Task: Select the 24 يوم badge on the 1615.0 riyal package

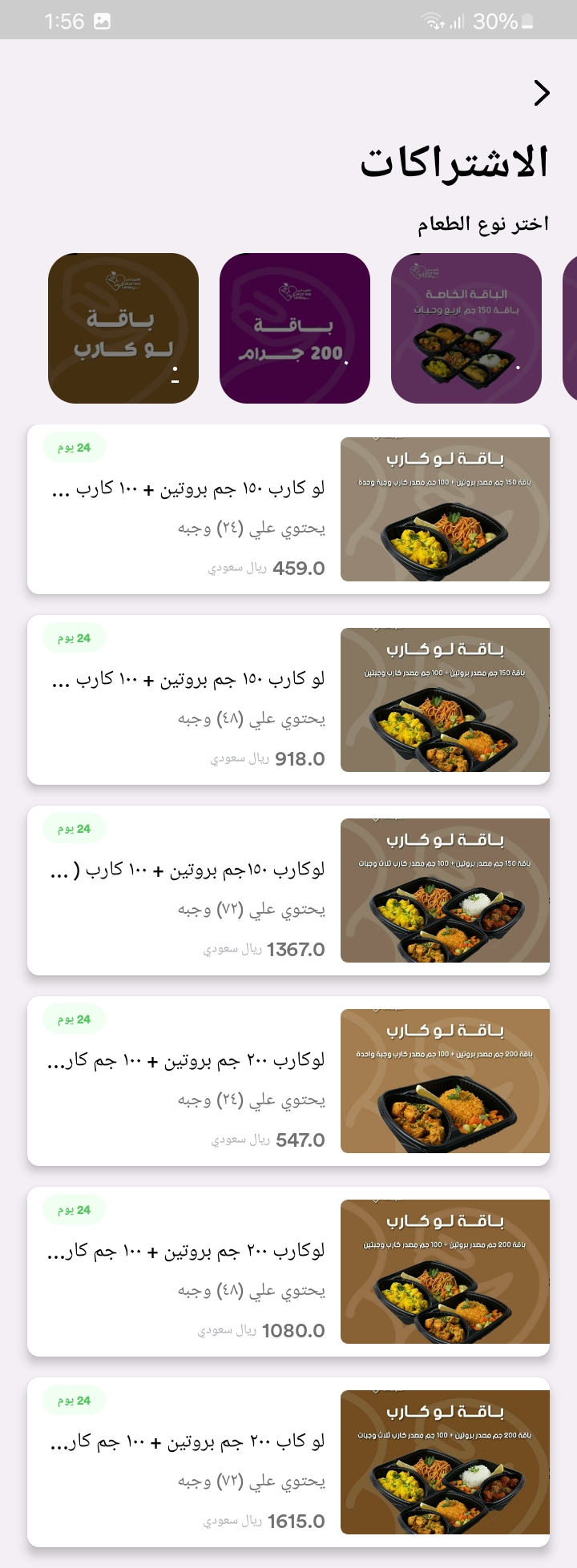Action: click(x=74, y=1400)
